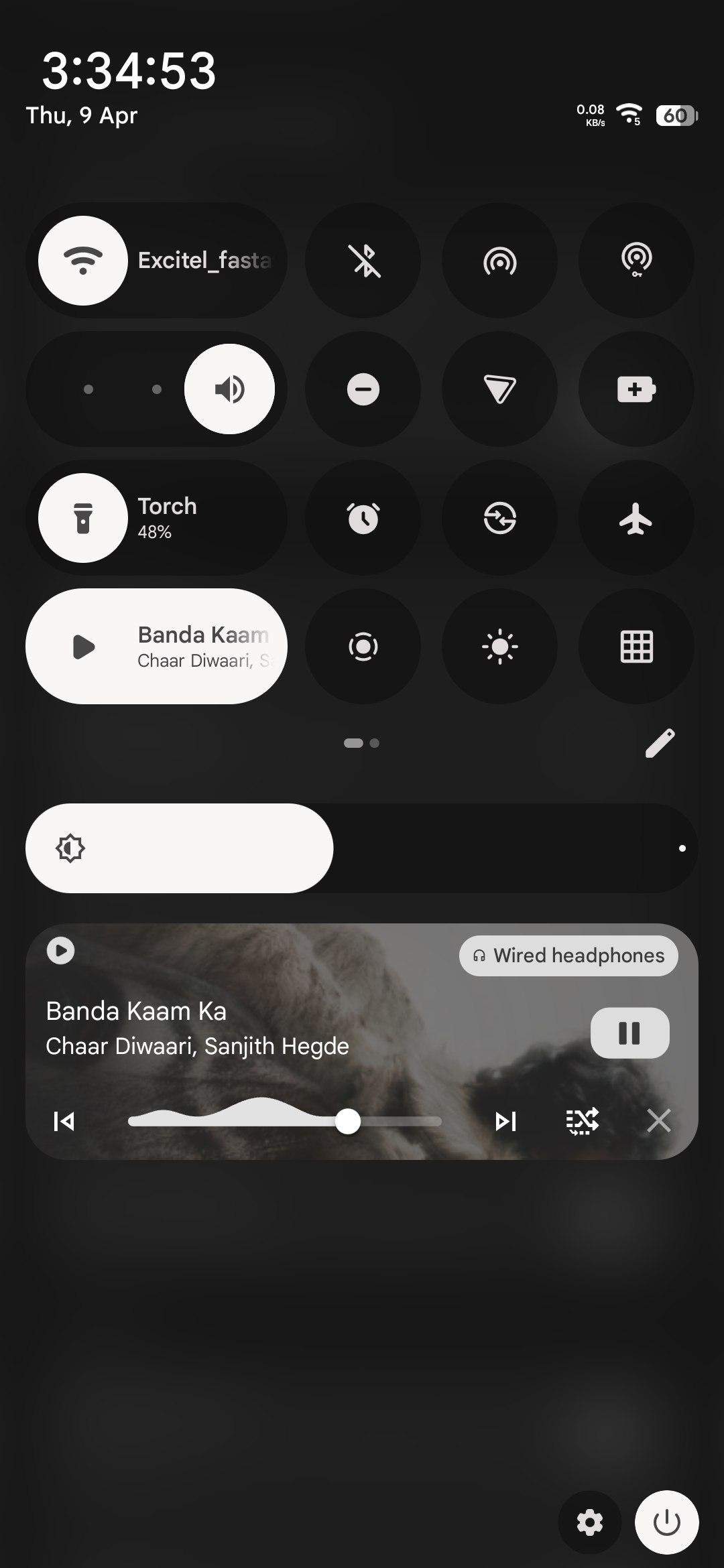Switch off the Torch tile
The height and width of the screenshot is (1568, 724).
coord(83,517)
